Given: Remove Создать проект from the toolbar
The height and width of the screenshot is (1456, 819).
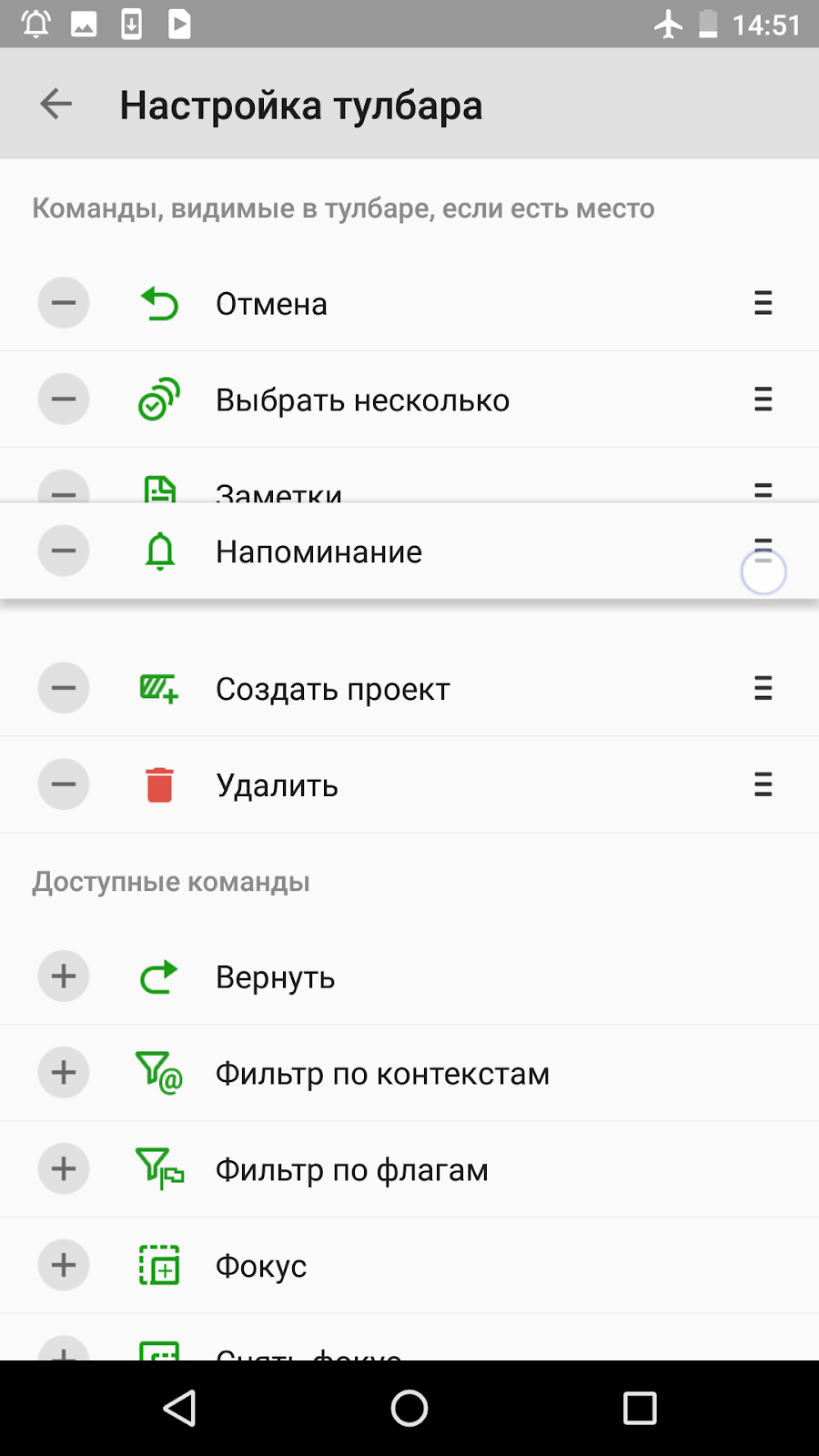Looking at the screenshot, I should [x=64, y=688].
